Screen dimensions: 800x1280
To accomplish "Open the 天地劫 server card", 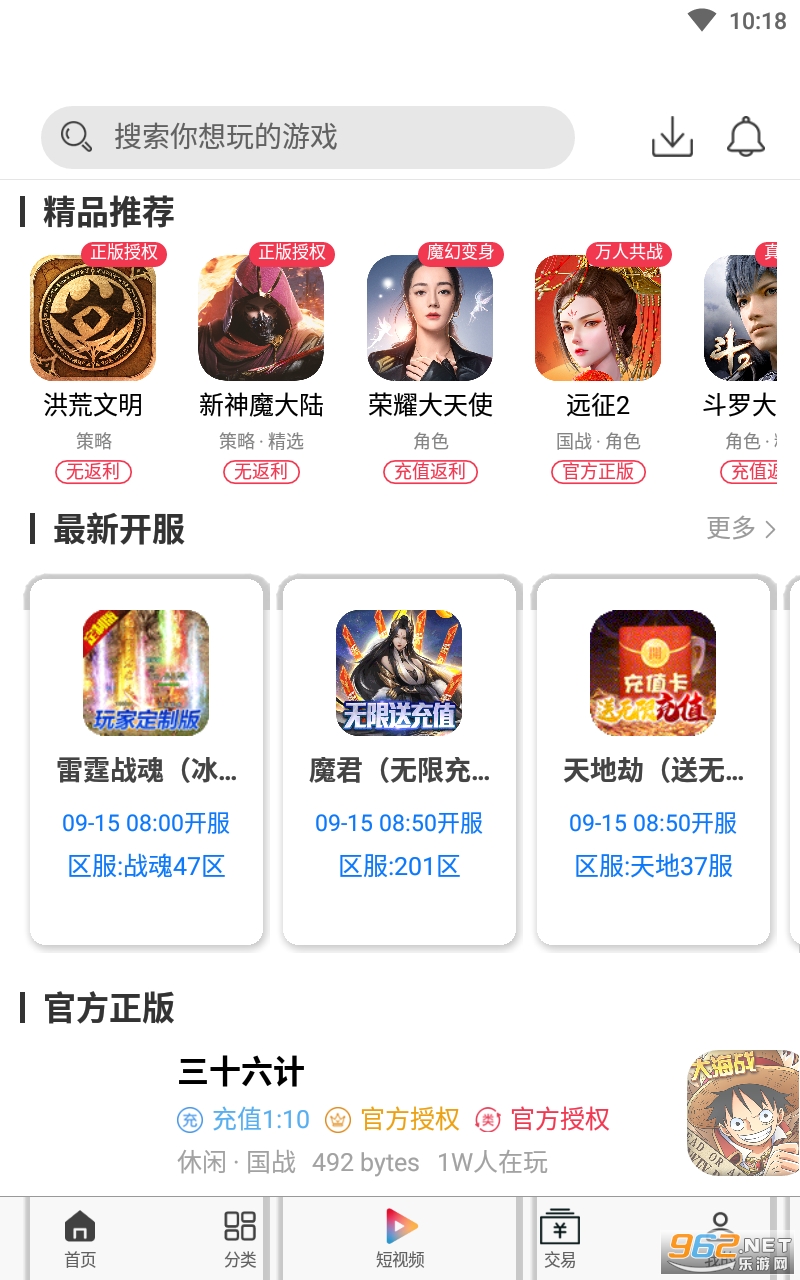I will (653, 760).
